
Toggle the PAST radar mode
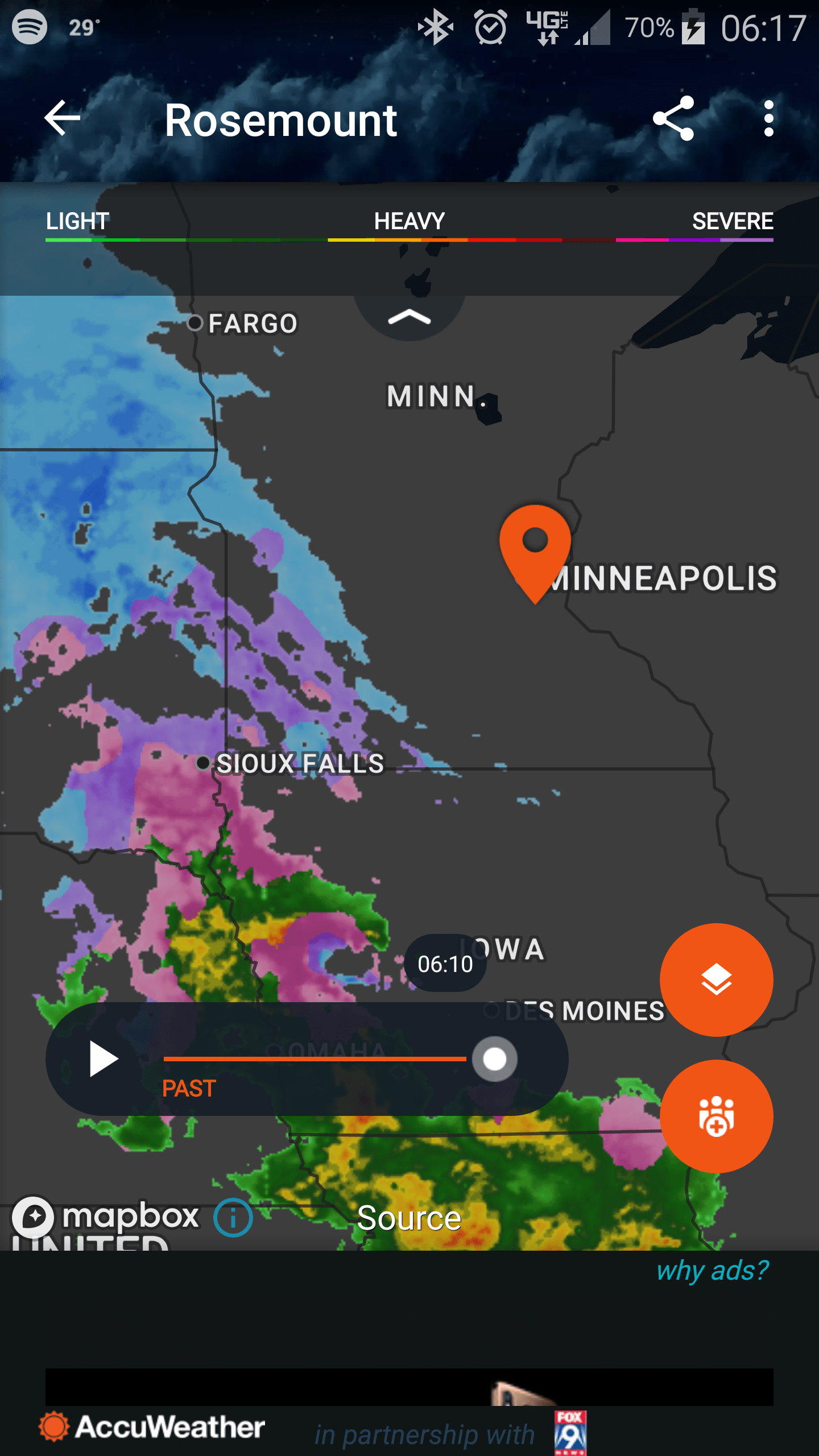pos(188,1088)
